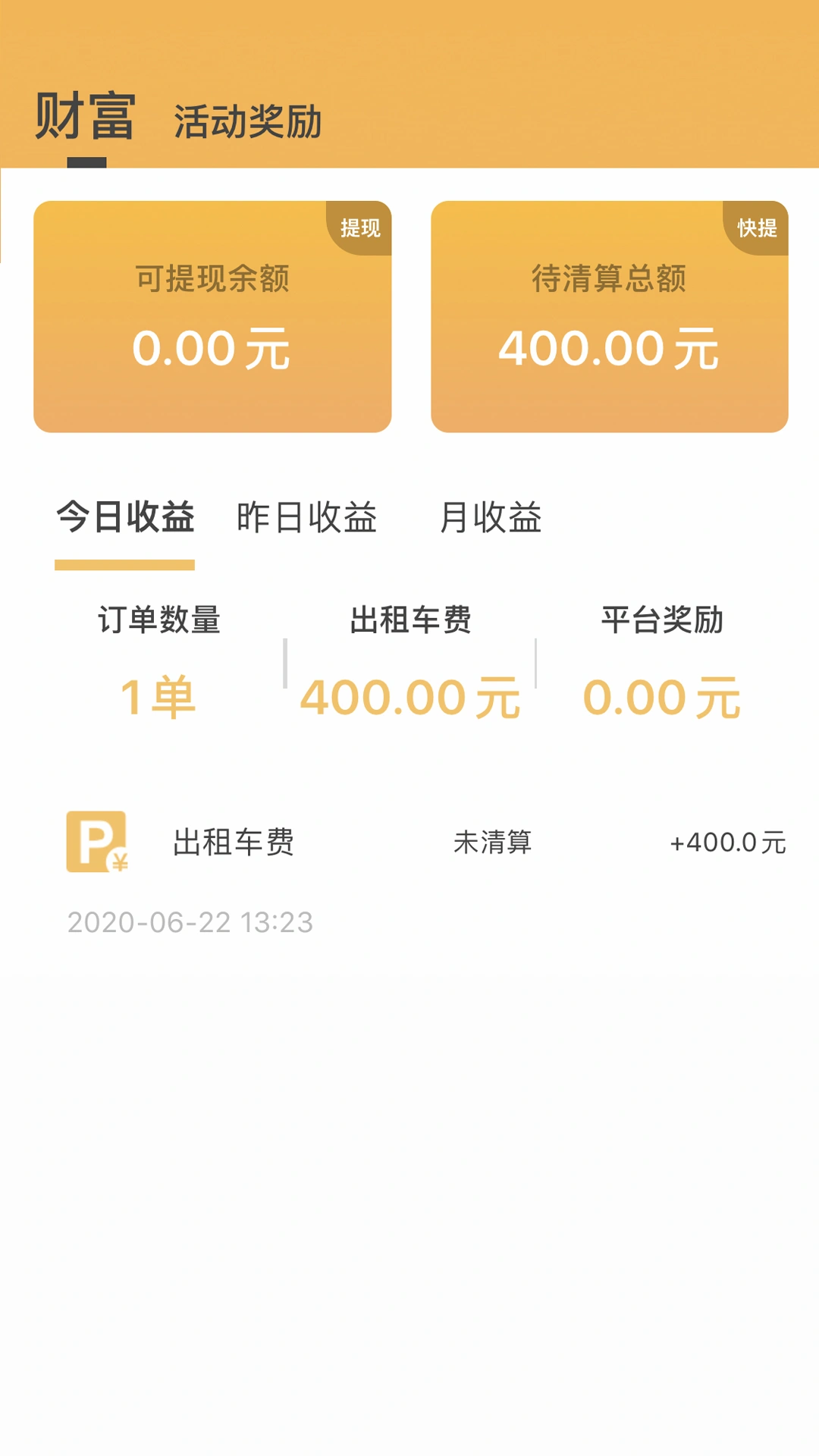Click the 订单数量 order count figure 1单
The image size is (819, 1456).
158,697
